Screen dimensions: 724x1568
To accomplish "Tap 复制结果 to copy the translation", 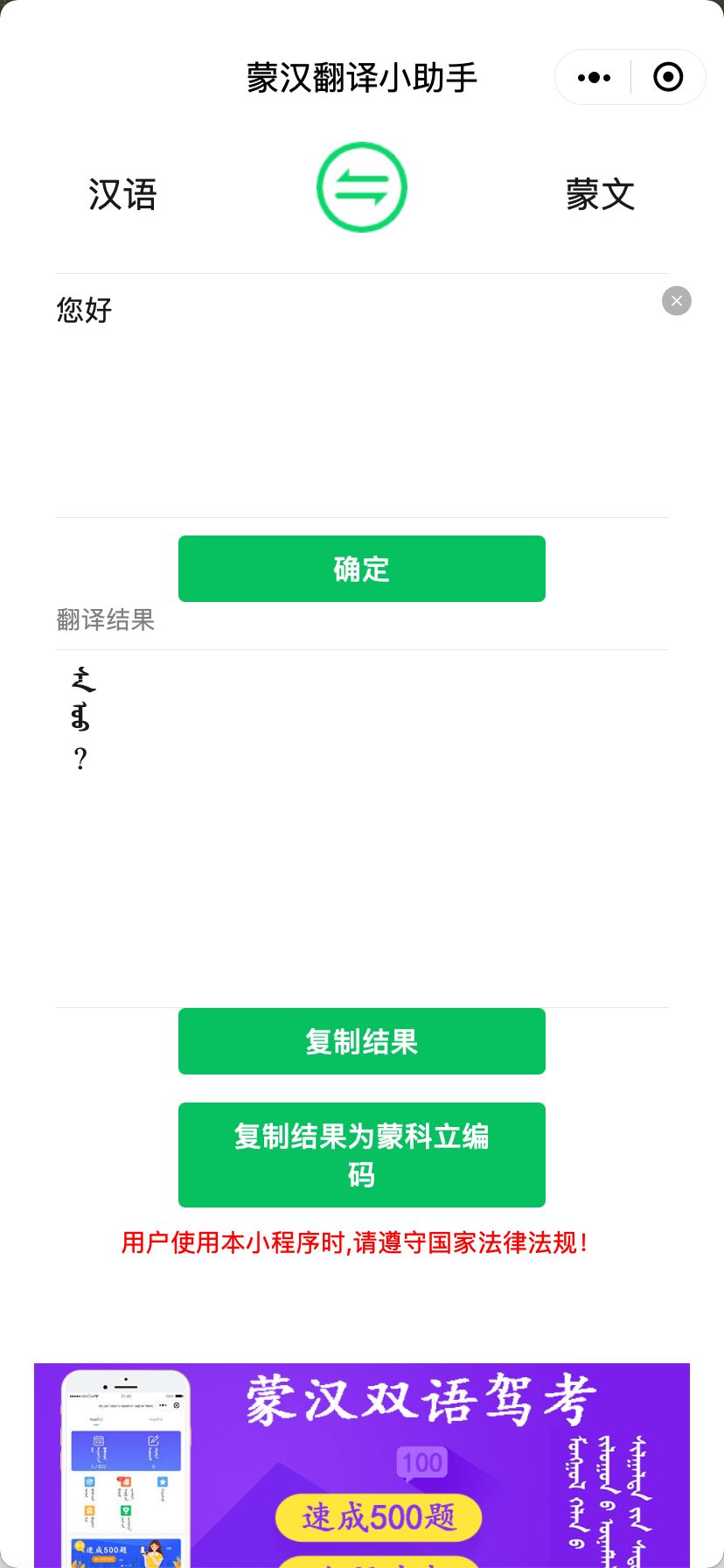I will pyautogui.click(x=361, y=1041).
